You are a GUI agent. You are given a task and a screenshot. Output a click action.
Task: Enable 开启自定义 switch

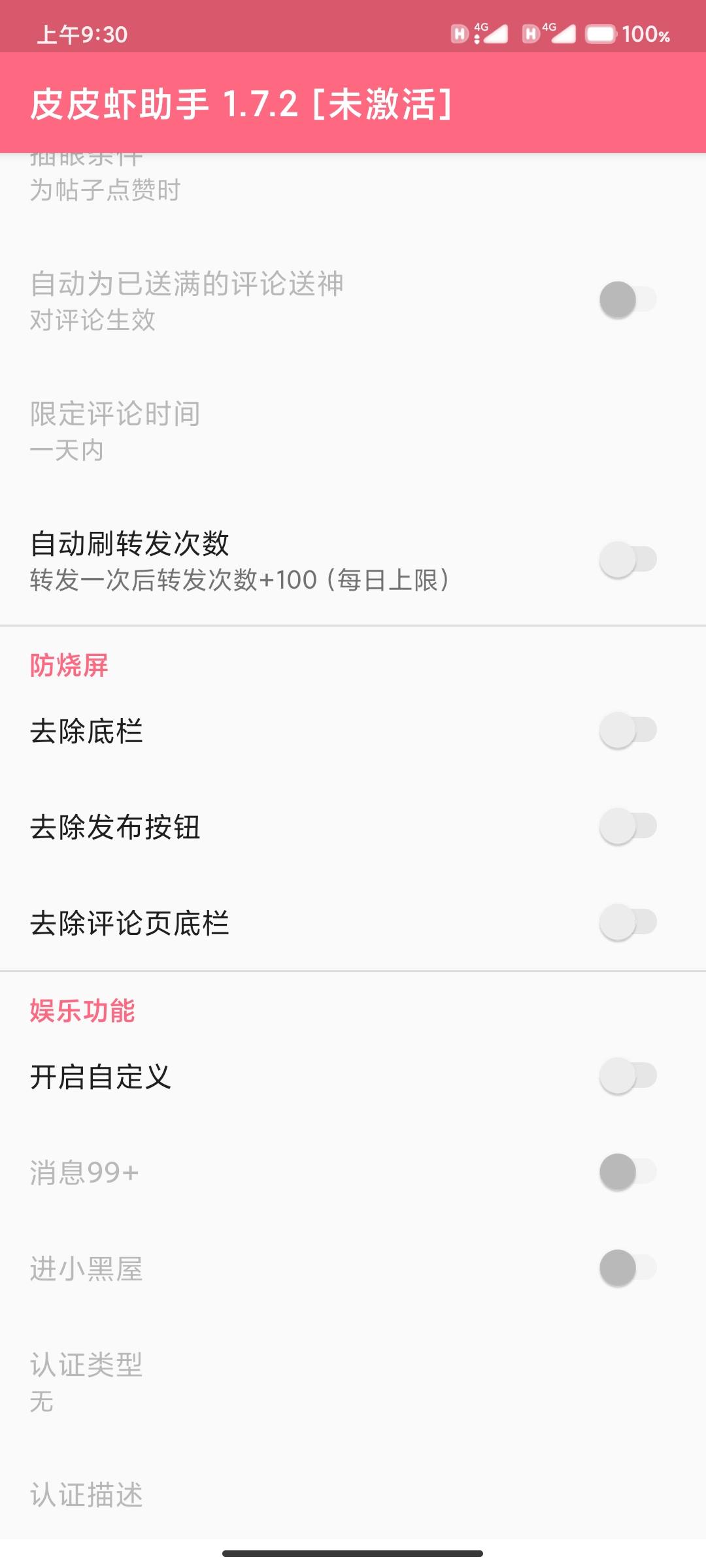[x=628, y=1076]
